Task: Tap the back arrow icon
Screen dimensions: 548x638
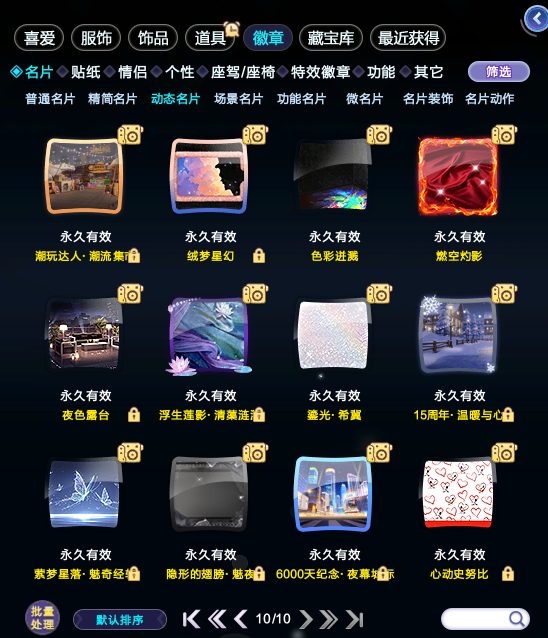Action: pyautogui.click(x=537, y=19)
